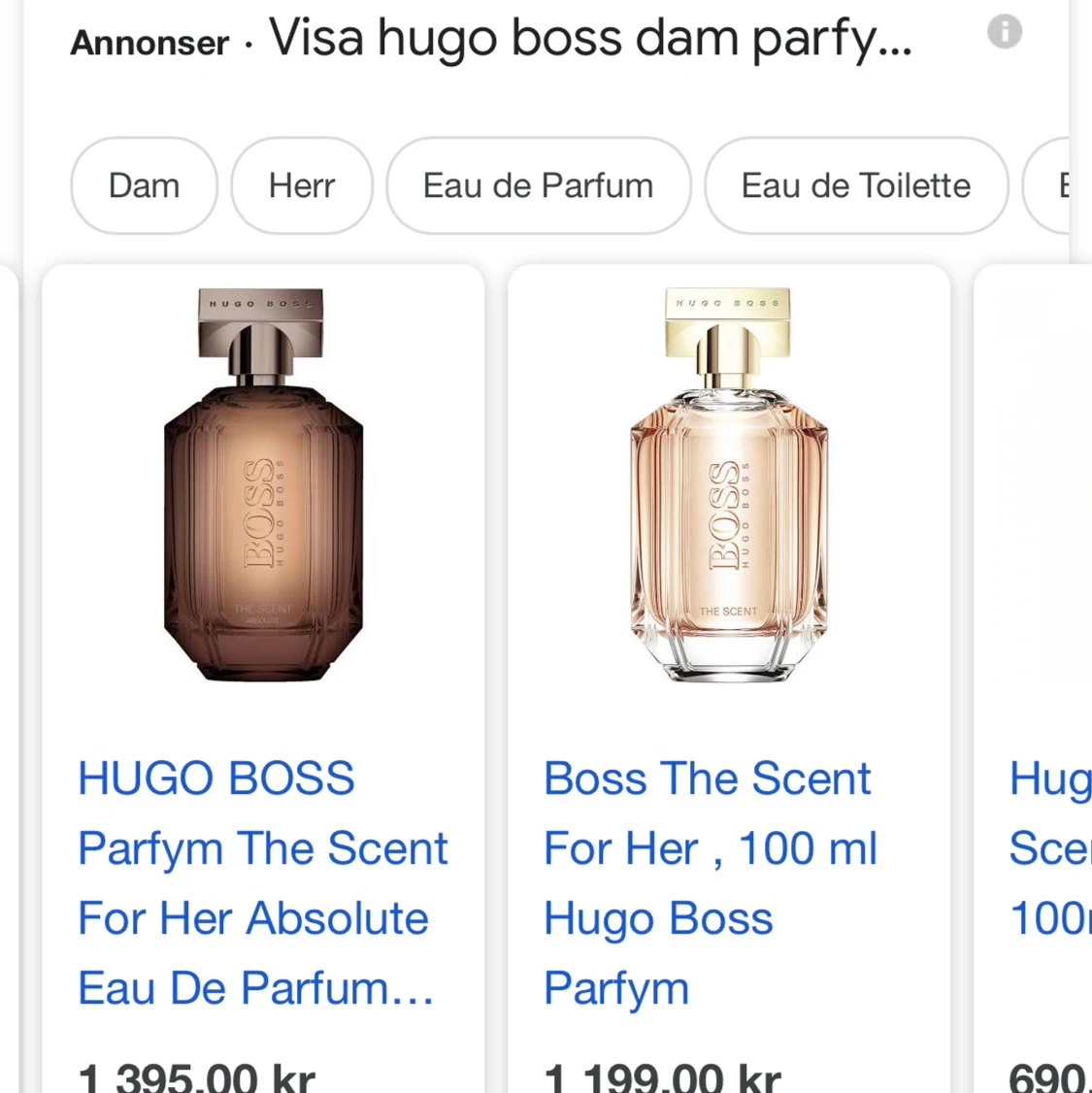Select the Herr filter chip

(302, 185)
